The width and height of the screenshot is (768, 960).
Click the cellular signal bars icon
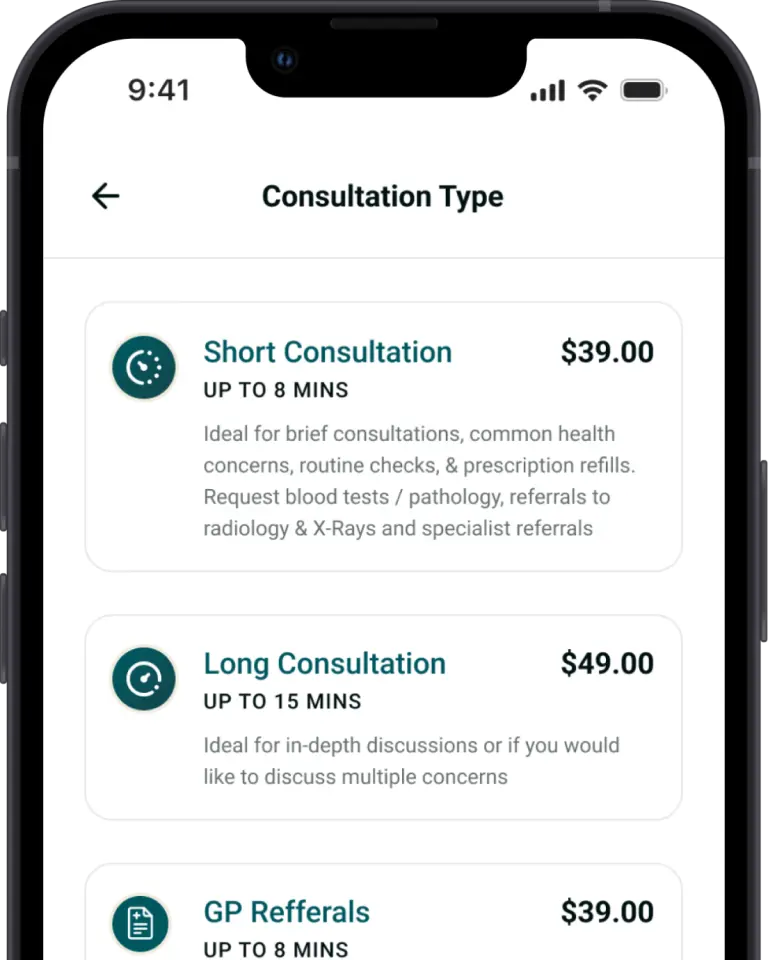tap(546, 90)
